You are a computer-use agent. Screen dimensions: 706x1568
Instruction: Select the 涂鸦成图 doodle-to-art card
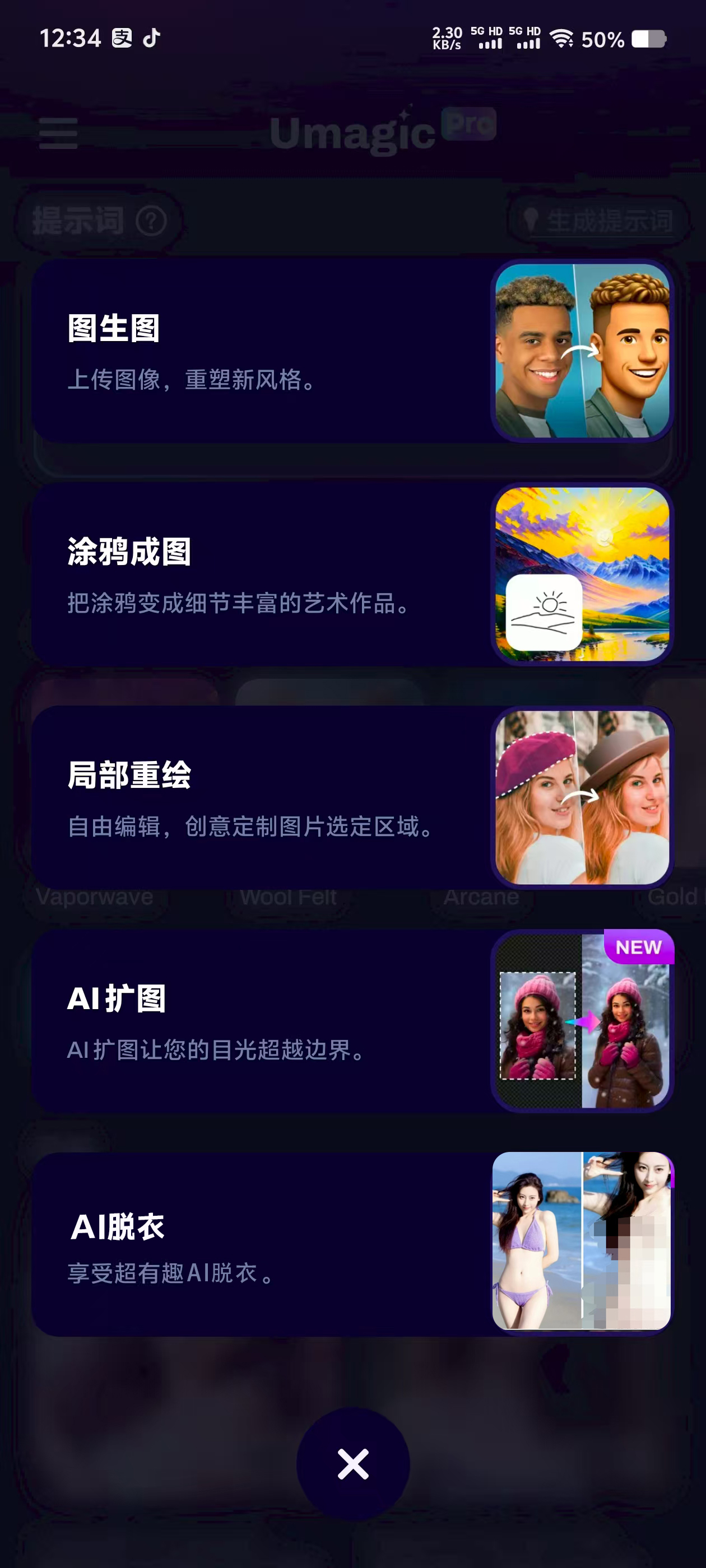tap(352, 575)
